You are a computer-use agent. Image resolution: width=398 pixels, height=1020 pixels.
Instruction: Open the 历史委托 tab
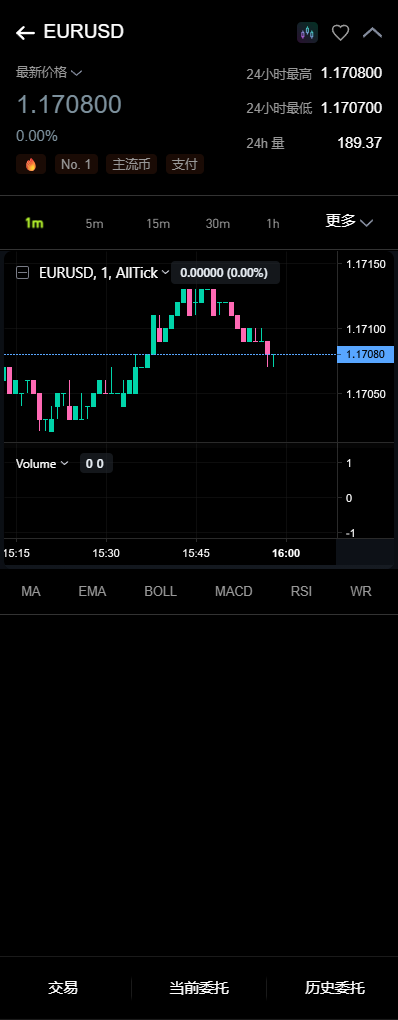click(335, 988)
